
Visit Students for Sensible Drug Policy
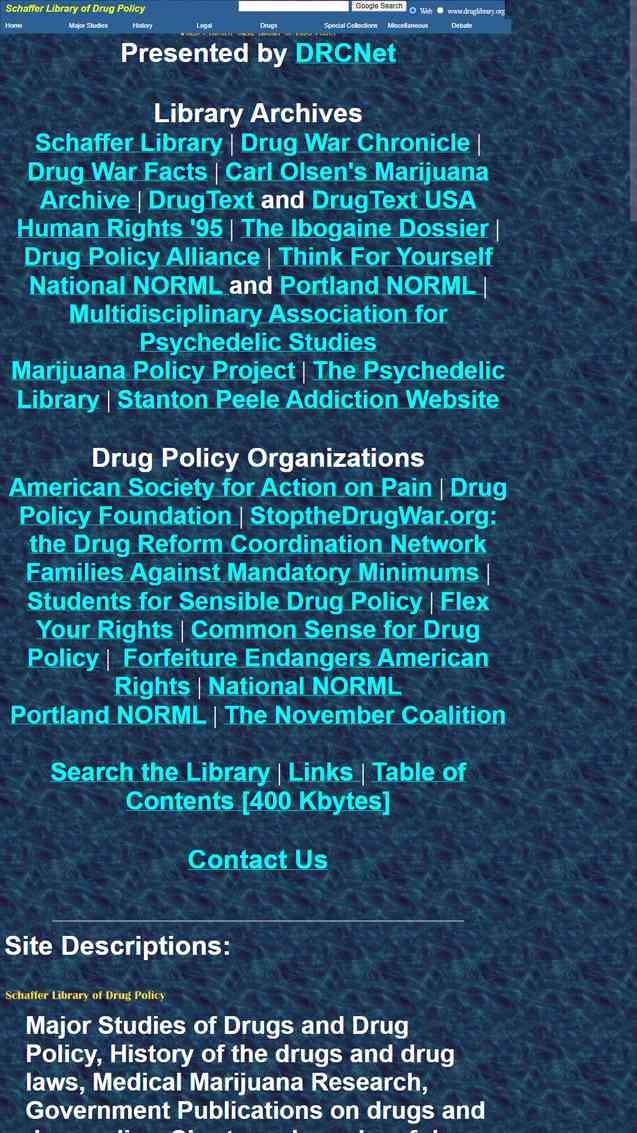(225, 602)
